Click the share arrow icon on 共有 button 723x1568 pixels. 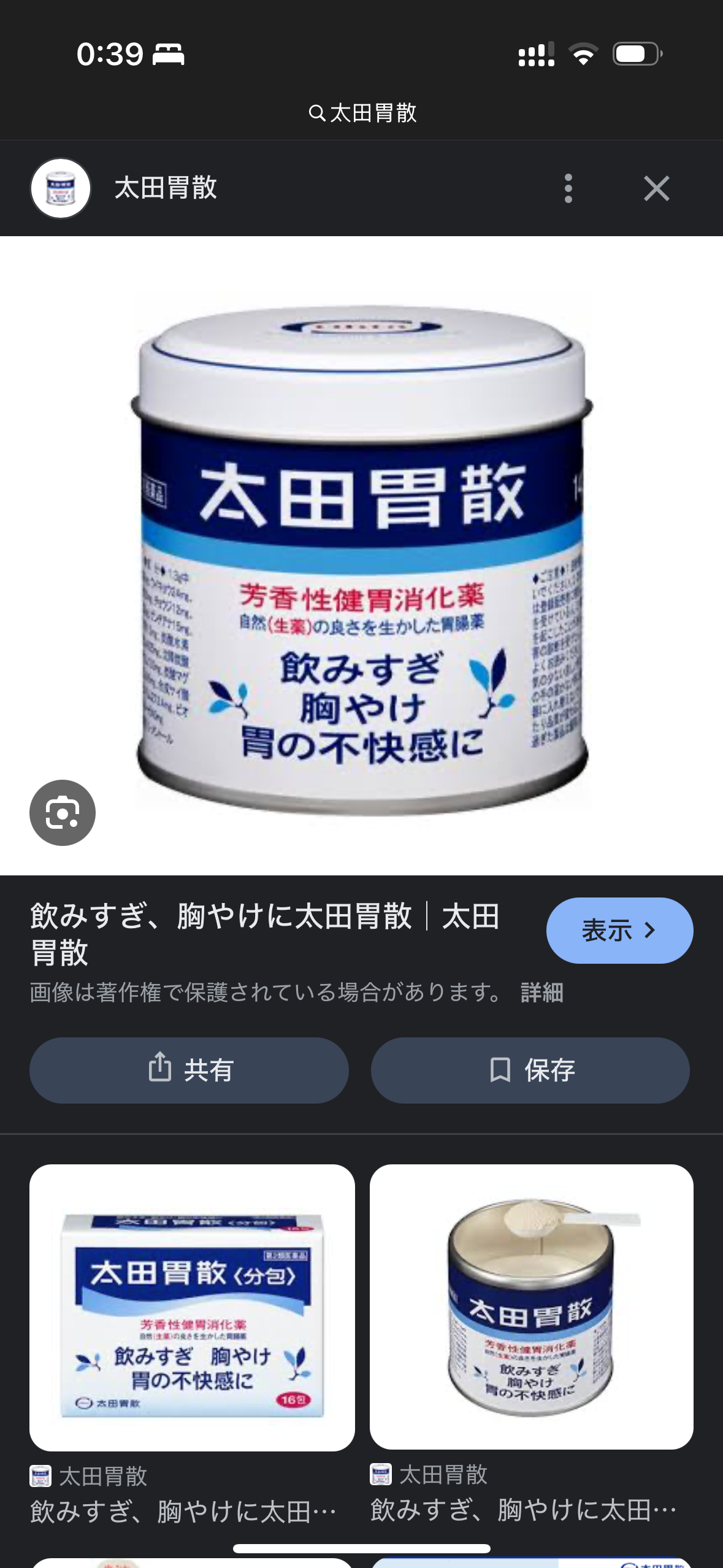pyautogui.click(x=160, y=1070)
